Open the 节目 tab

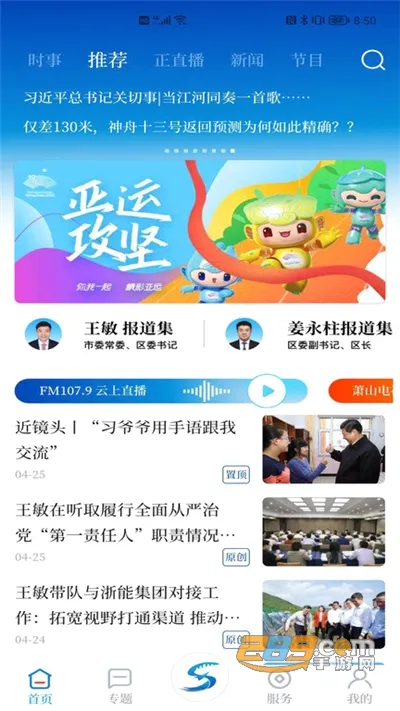(x=307, y=60)
